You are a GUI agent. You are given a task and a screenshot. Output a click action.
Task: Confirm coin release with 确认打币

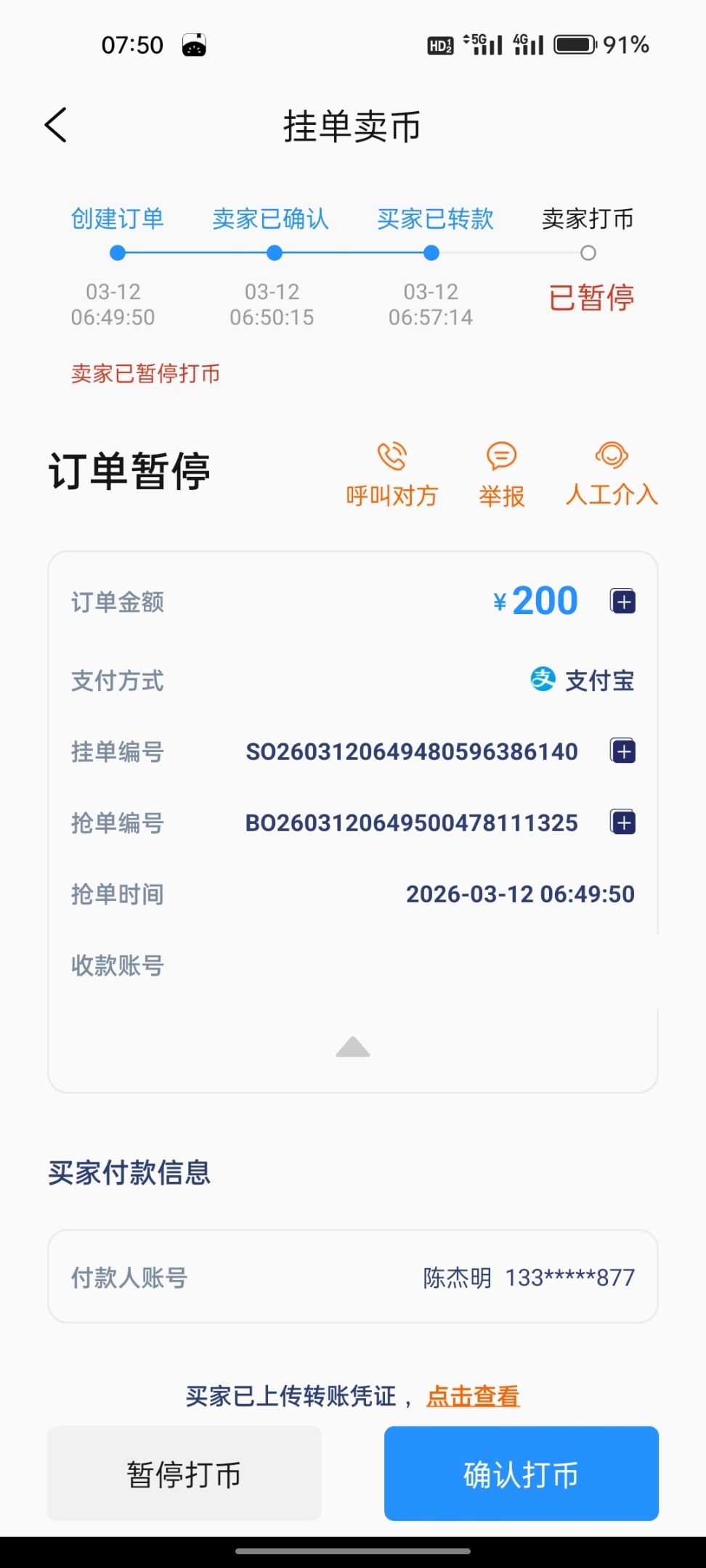(521, 1474)
